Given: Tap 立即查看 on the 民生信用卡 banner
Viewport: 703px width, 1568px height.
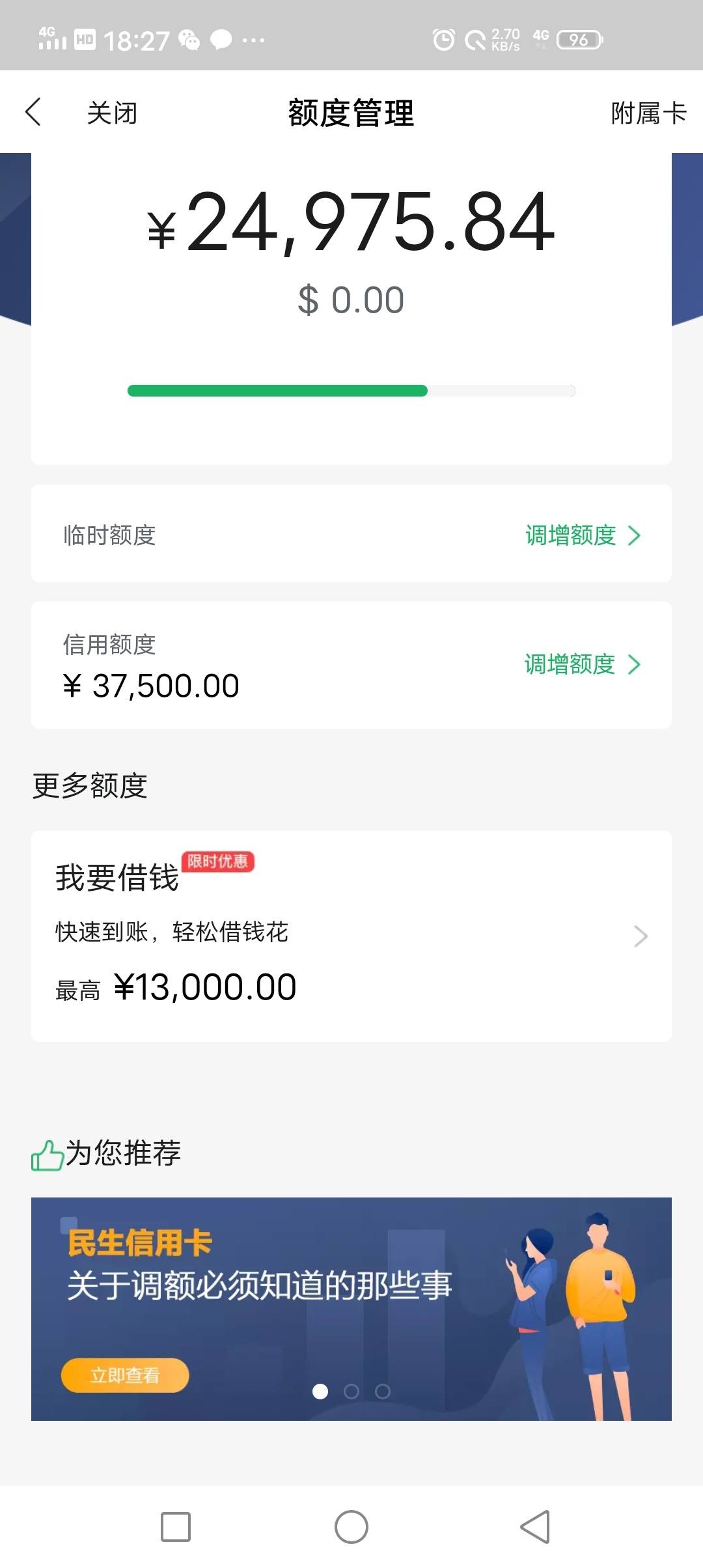Looking at the screenshot, I should 125,1375.
